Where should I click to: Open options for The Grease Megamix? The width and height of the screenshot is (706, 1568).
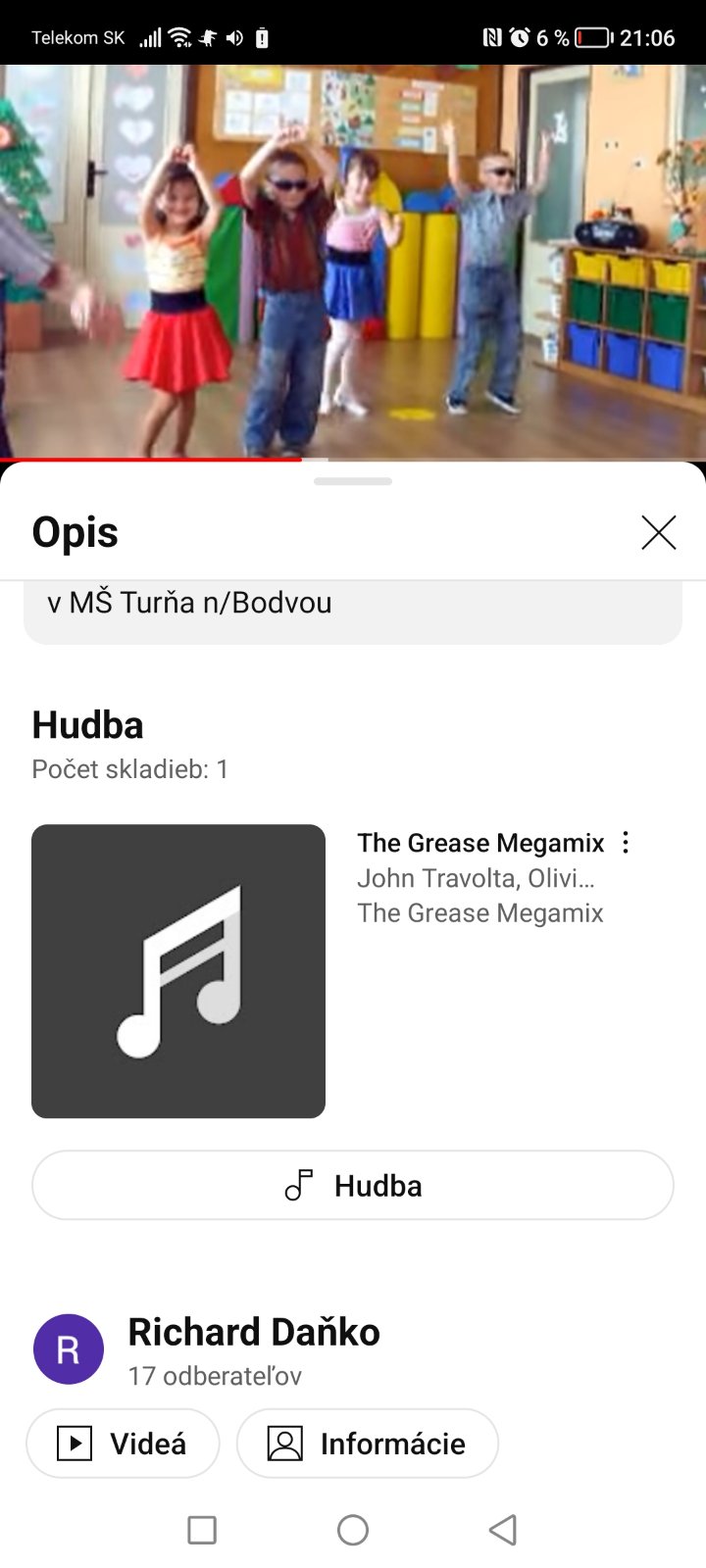626,843
